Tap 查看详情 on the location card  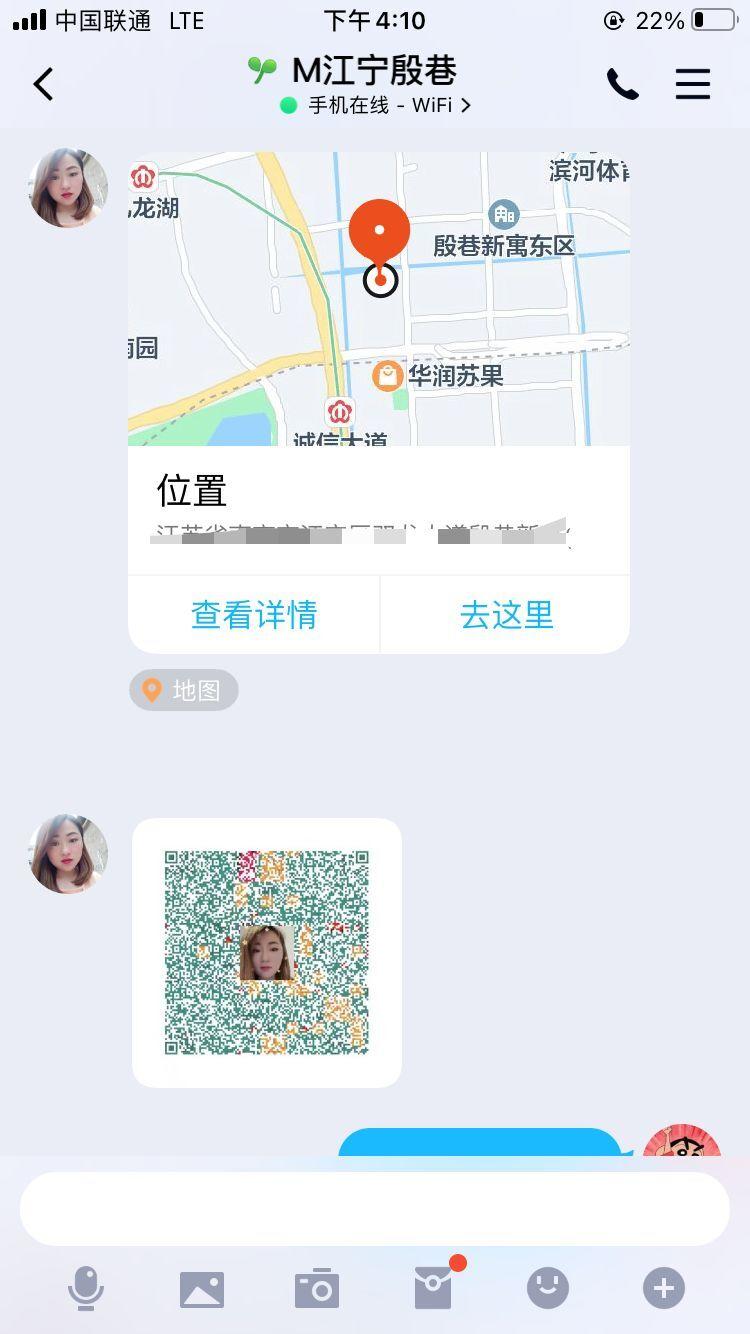(x=254, y=614)
